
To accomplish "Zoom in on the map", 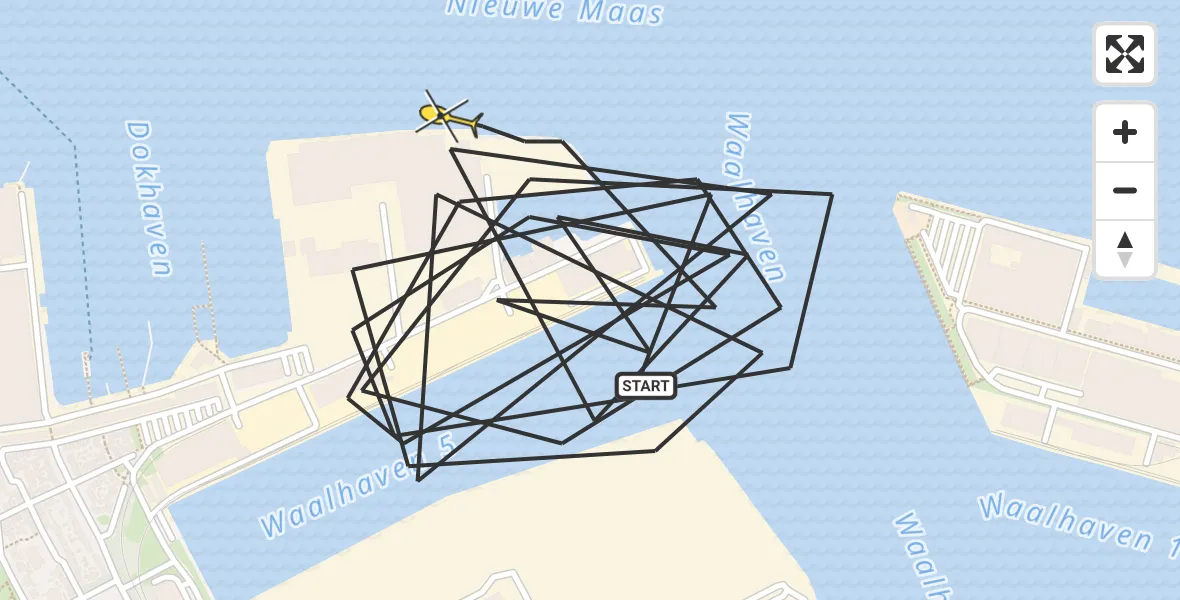I will tap(1125, 132).
